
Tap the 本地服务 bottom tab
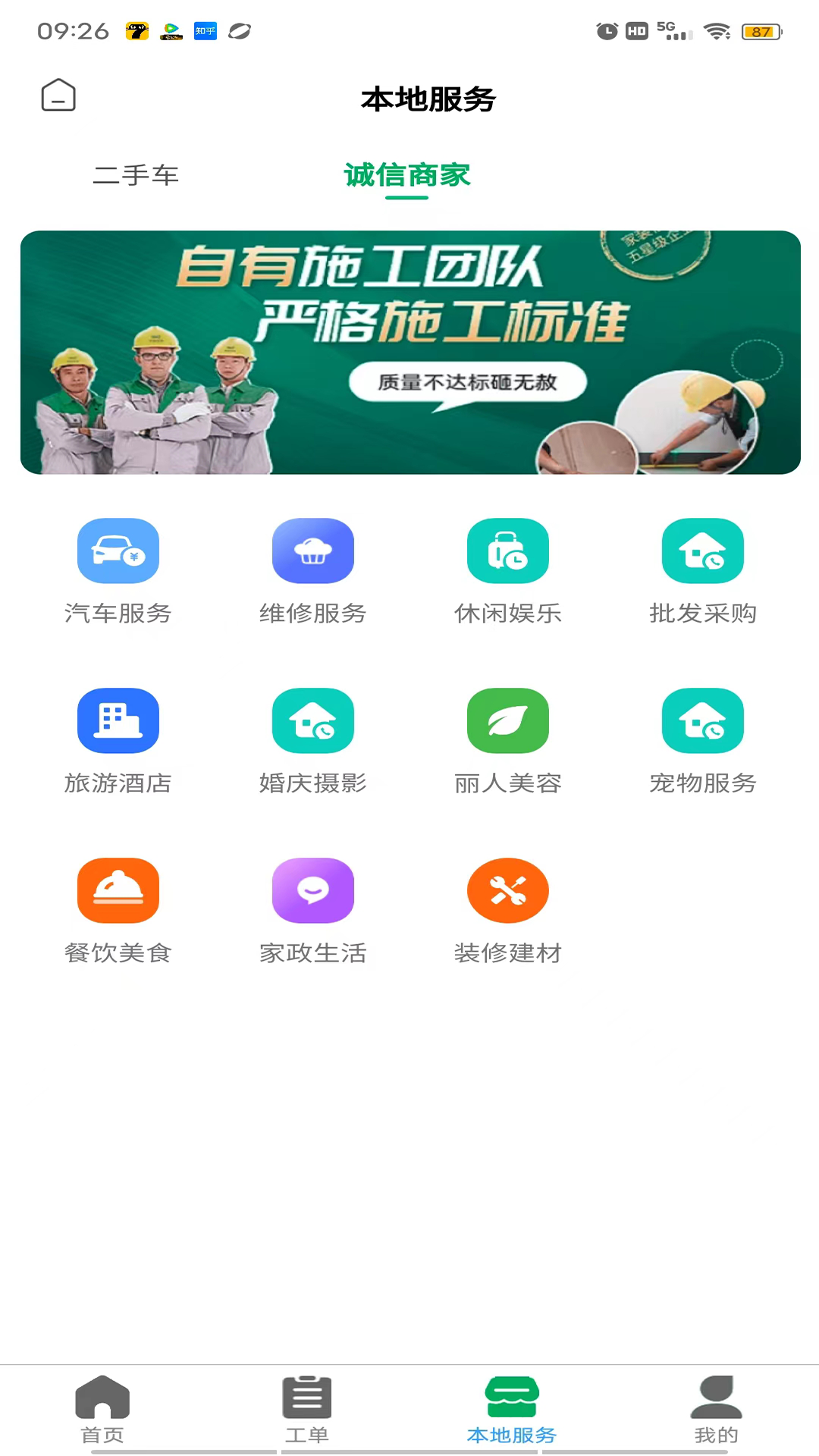[x=512, y=1409]
